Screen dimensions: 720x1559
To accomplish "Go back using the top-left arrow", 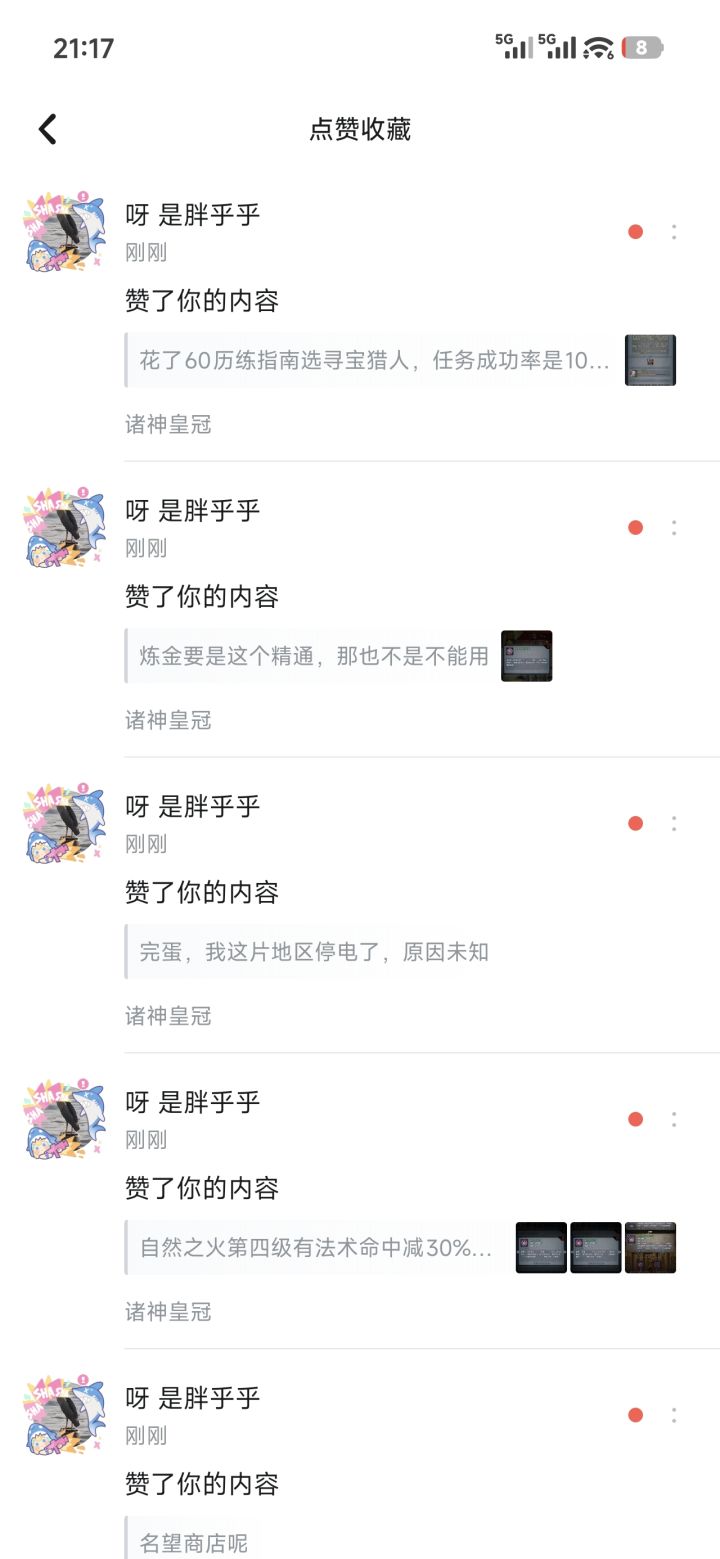I will tap(47, 129).
